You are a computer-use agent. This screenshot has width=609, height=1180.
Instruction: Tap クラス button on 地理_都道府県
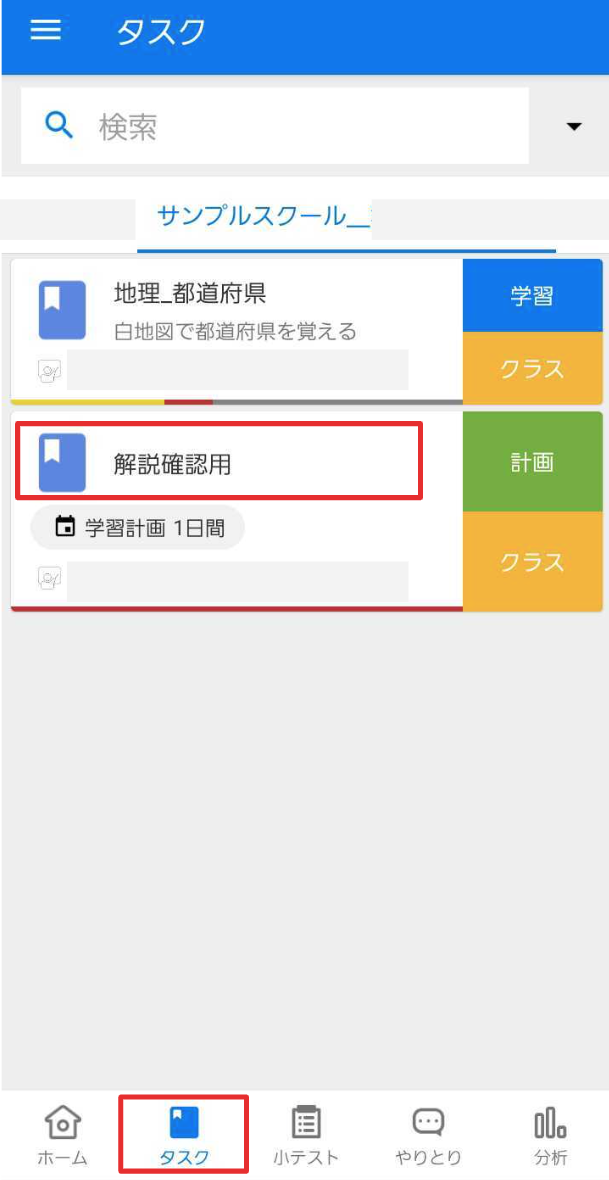coord(532,368)
